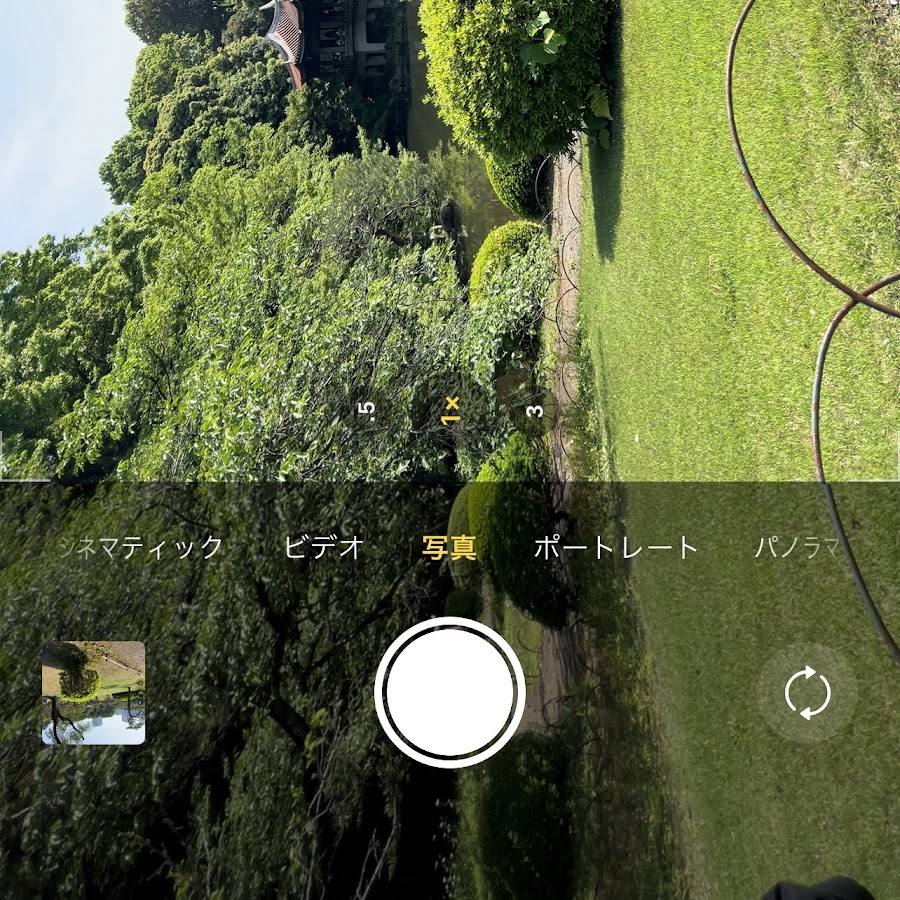Take a photo with the shutter button
900x900 pixels.
click(x=450, y=693)
